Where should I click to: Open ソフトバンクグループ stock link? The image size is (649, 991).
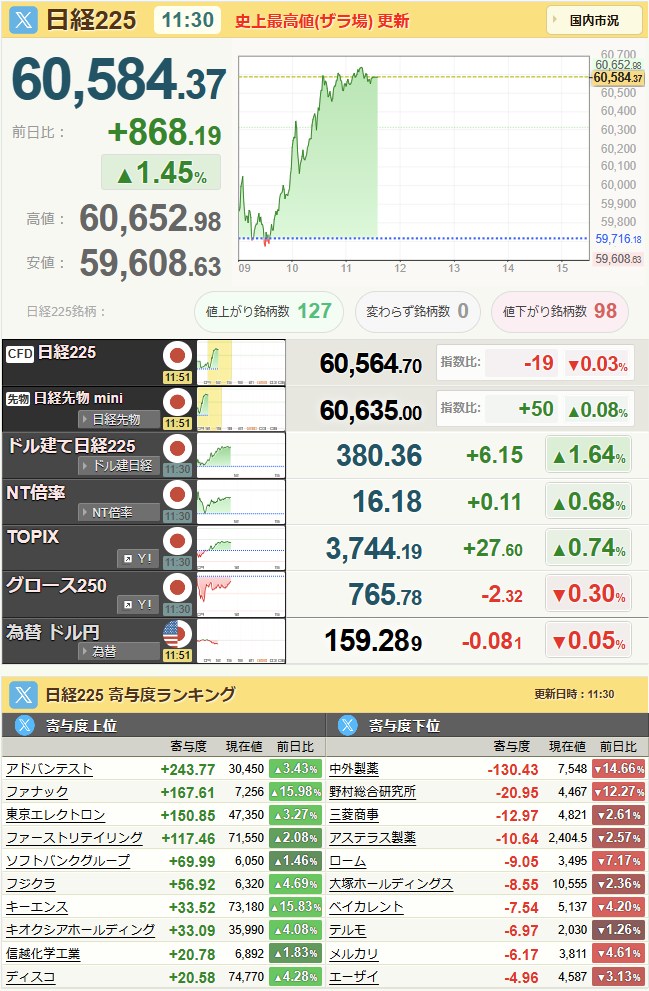[x=67, y=861]
